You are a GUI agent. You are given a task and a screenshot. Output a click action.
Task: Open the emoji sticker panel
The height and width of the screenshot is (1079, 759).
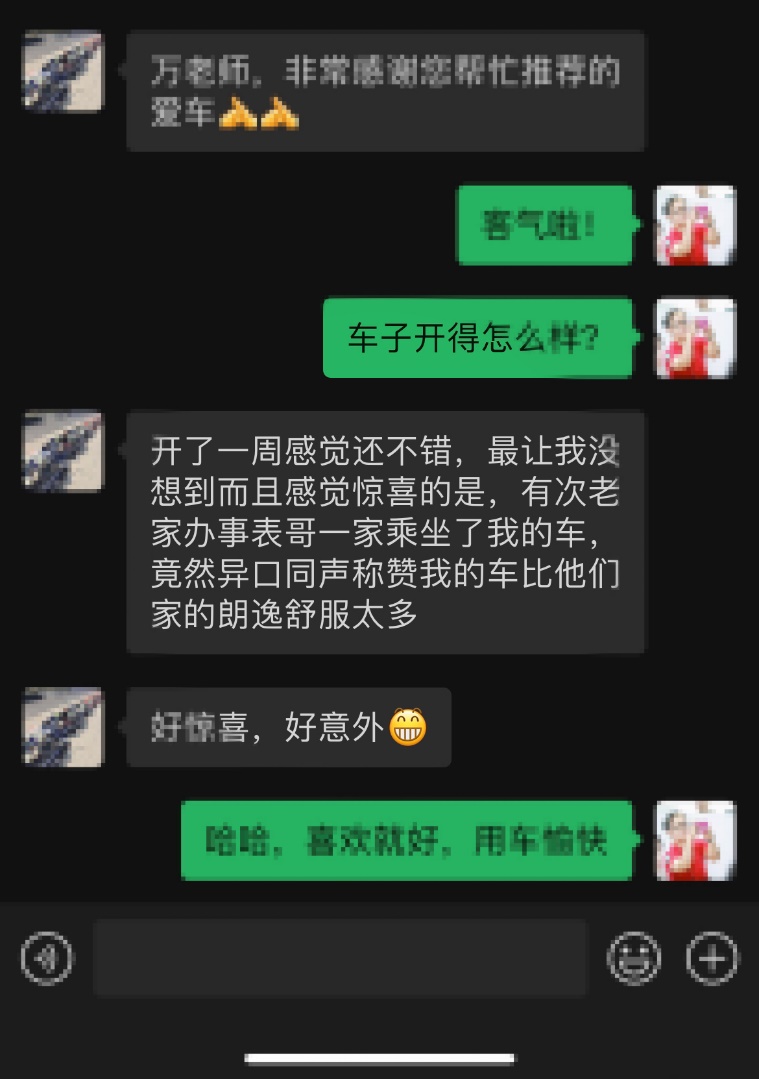[634, 958]
